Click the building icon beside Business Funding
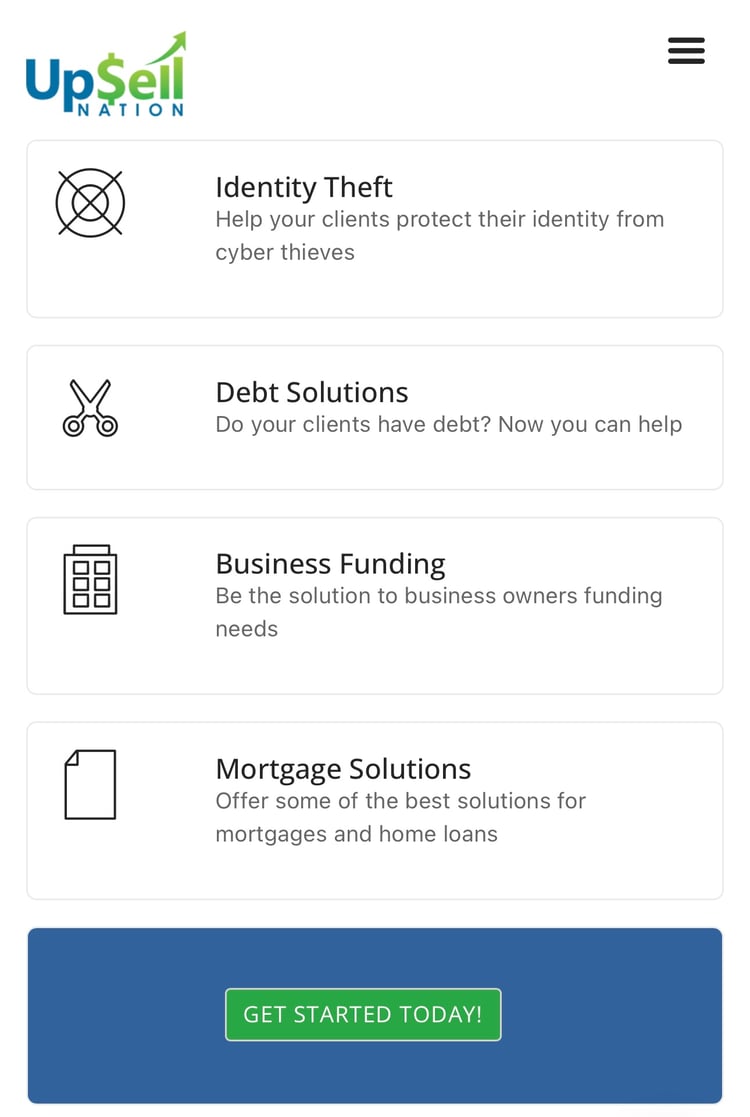 [x=91, y=578]
